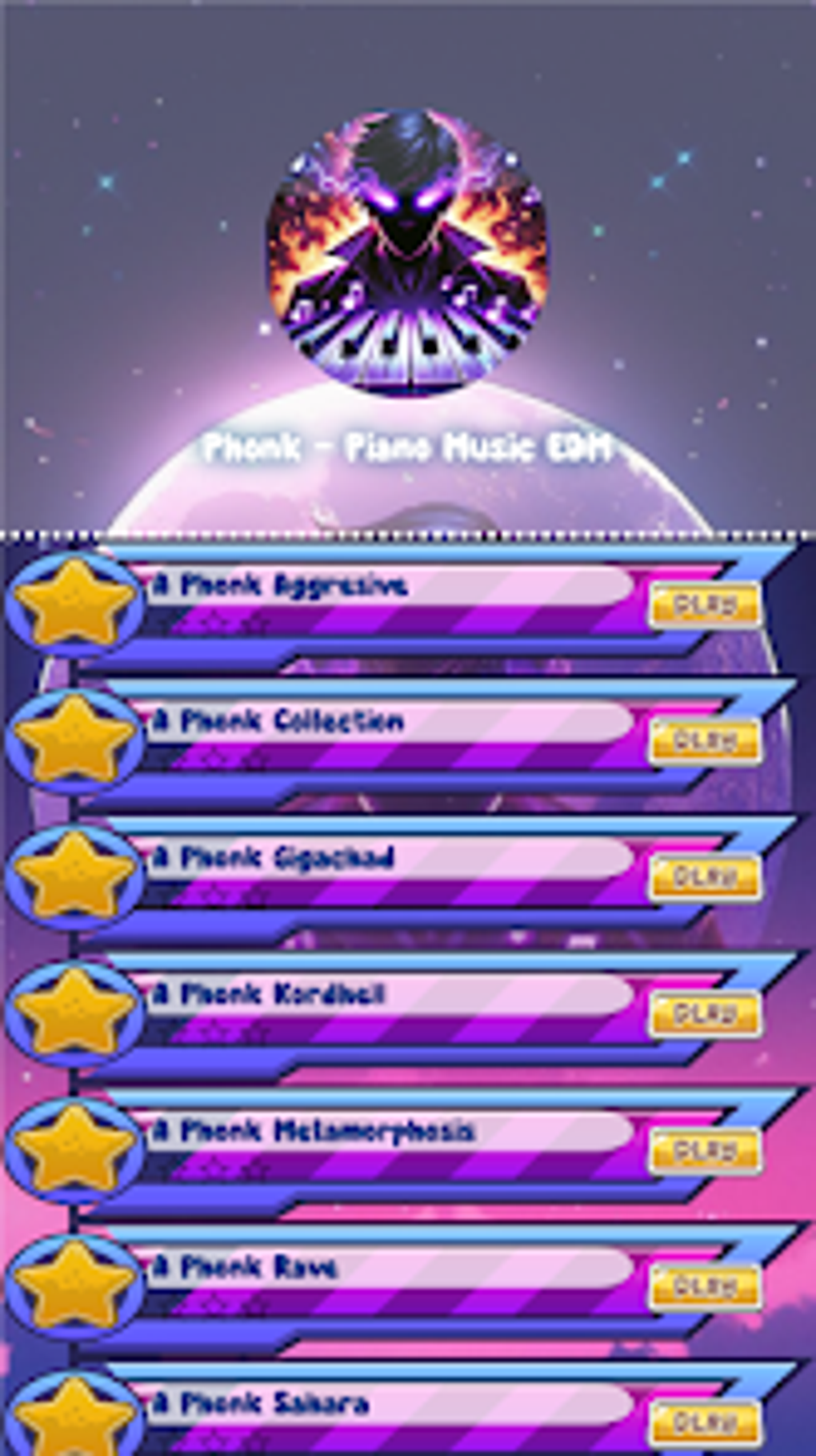Viewport: 816px width, 1456px height.
Task: Launch A Phonk Kordhell via Play
Action: [x=704, y=1014]
